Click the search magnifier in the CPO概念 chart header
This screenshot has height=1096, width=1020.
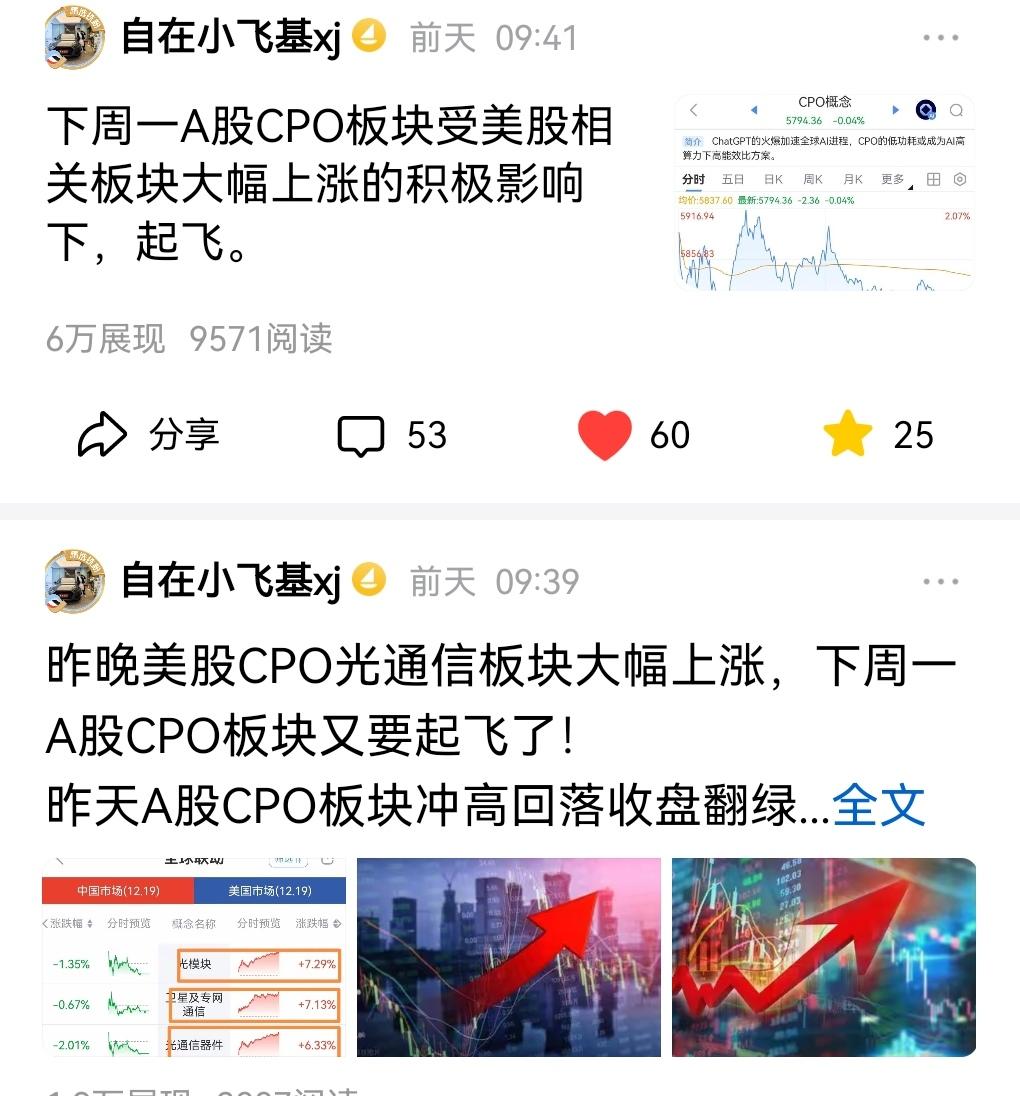(x=957, y=110)
